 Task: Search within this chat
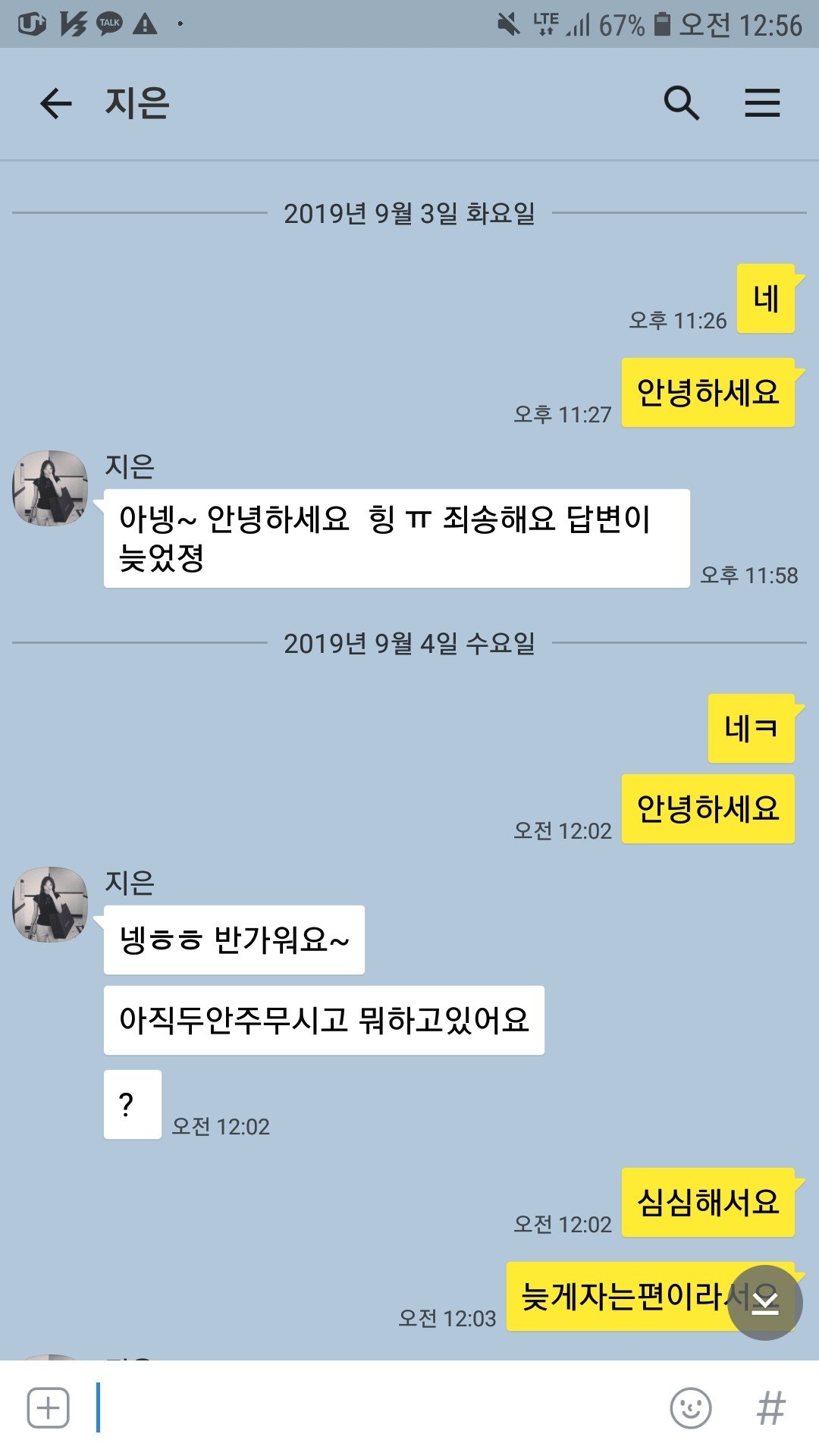(x=681, y=103)
